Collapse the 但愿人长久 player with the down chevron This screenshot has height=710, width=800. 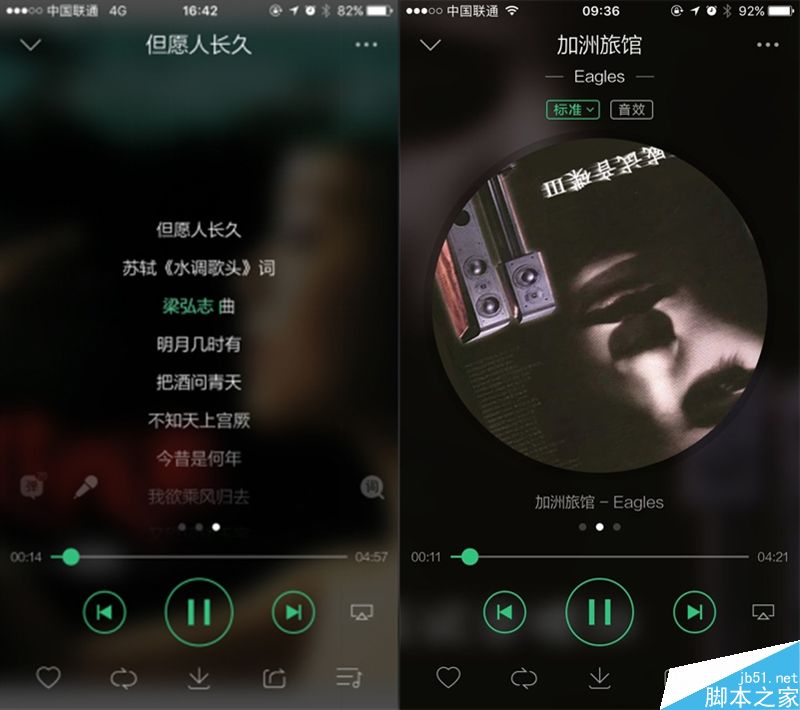point(30,45)
